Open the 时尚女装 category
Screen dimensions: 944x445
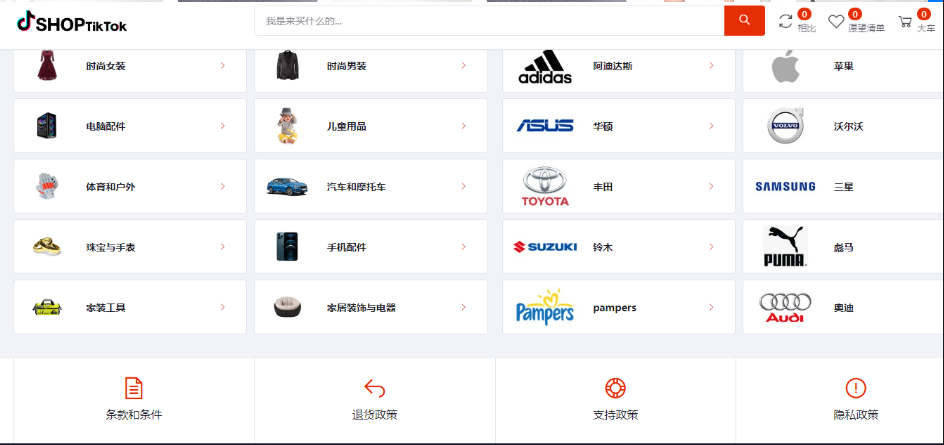click(x=129, y=67)
